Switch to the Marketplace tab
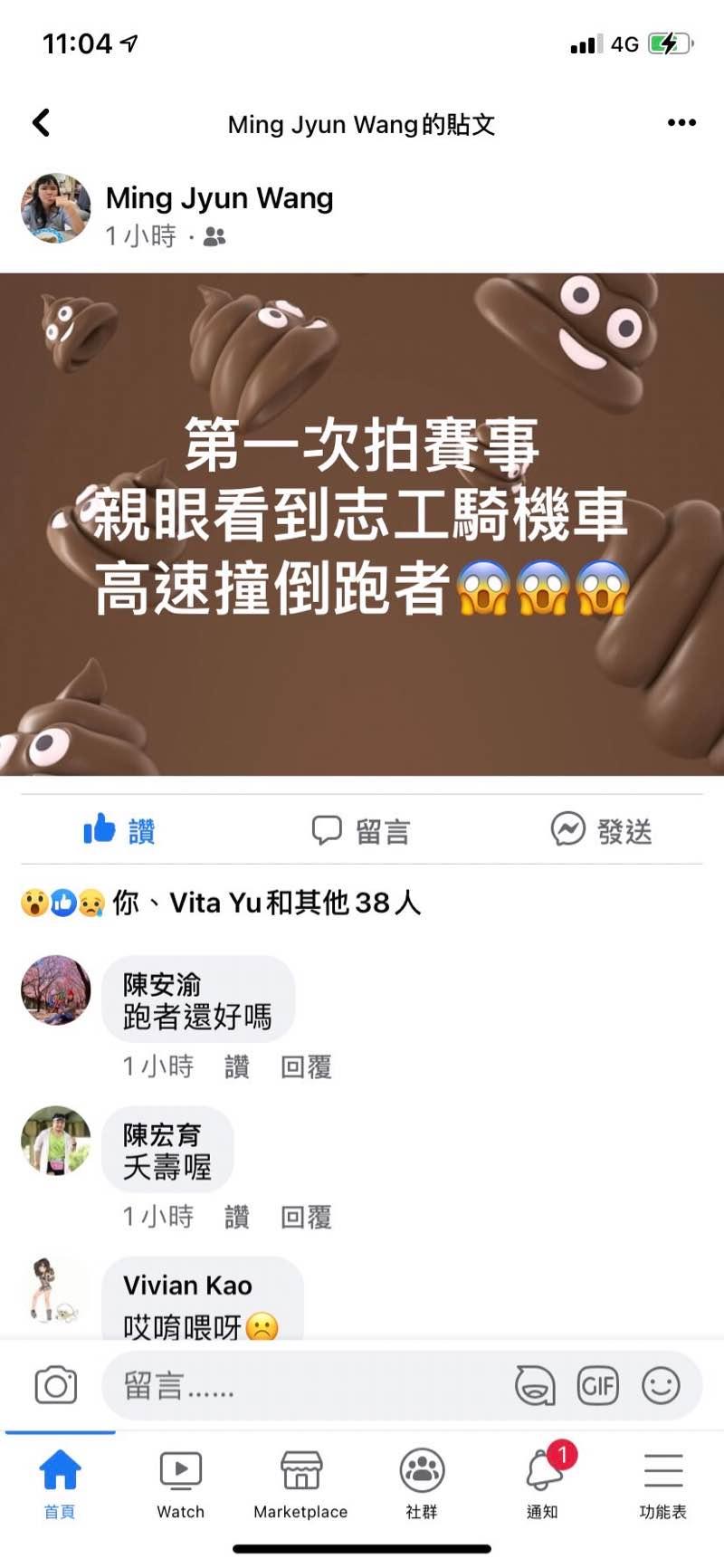Viewport: 724px width, 1568px height. [300, 1485]
